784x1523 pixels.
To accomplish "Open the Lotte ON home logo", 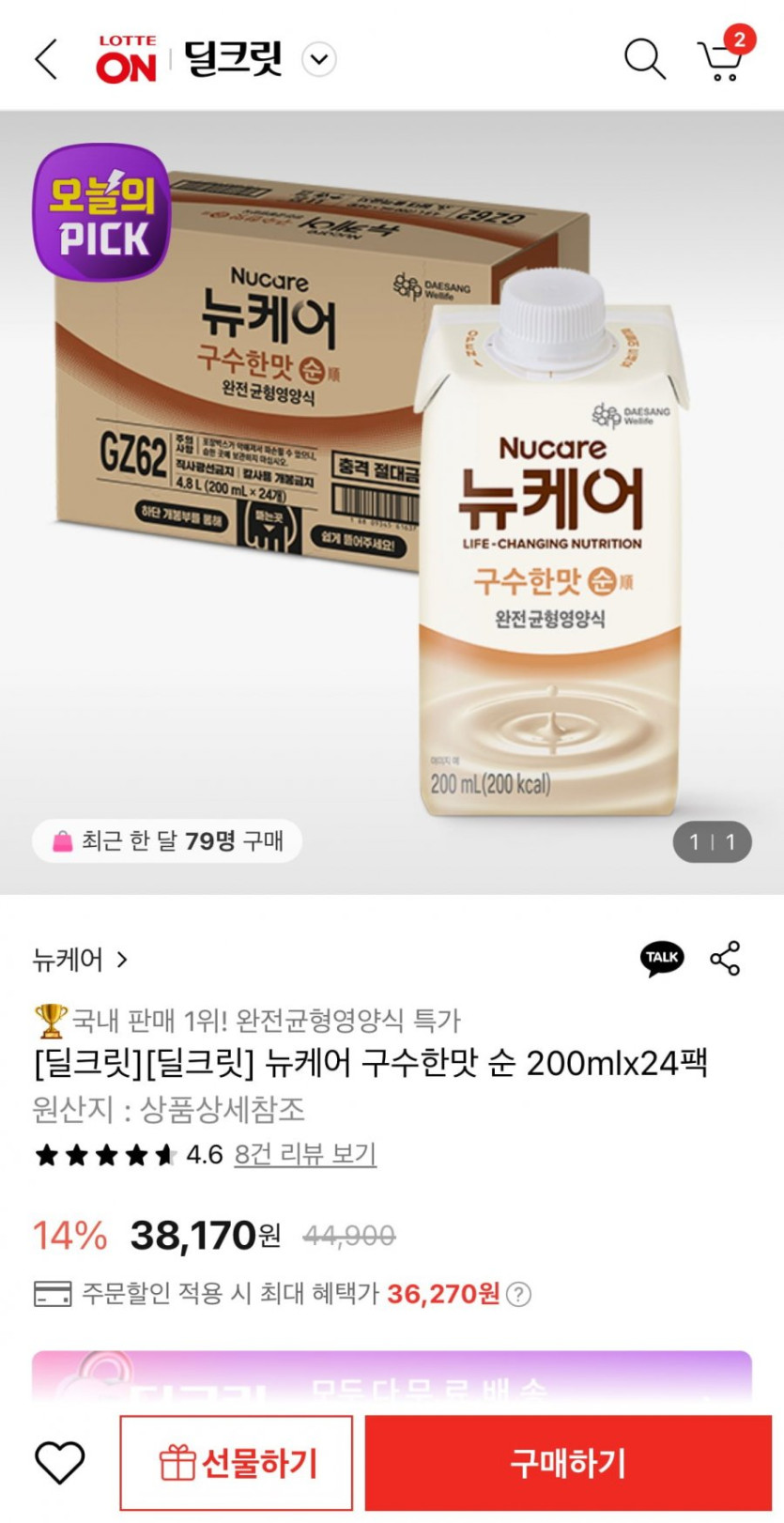I will (x=126, y=60).
